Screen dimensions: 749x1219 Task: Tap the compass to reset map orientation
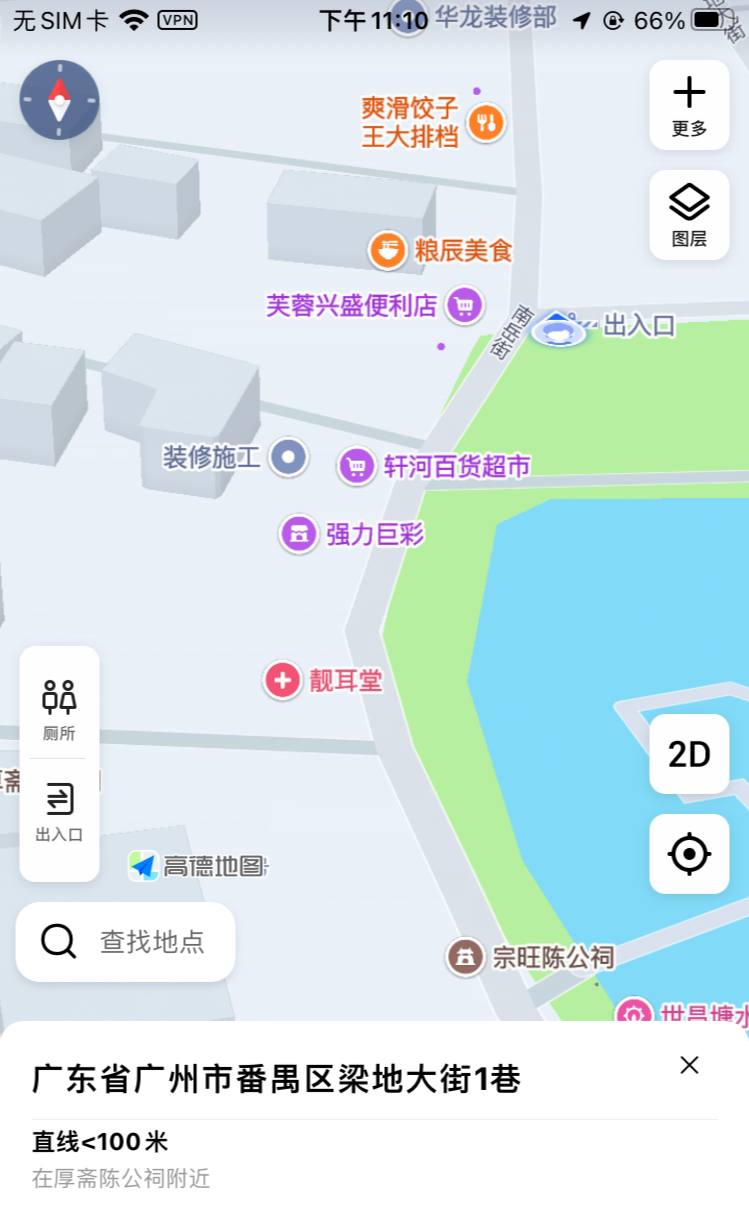(x=59, y=100)
